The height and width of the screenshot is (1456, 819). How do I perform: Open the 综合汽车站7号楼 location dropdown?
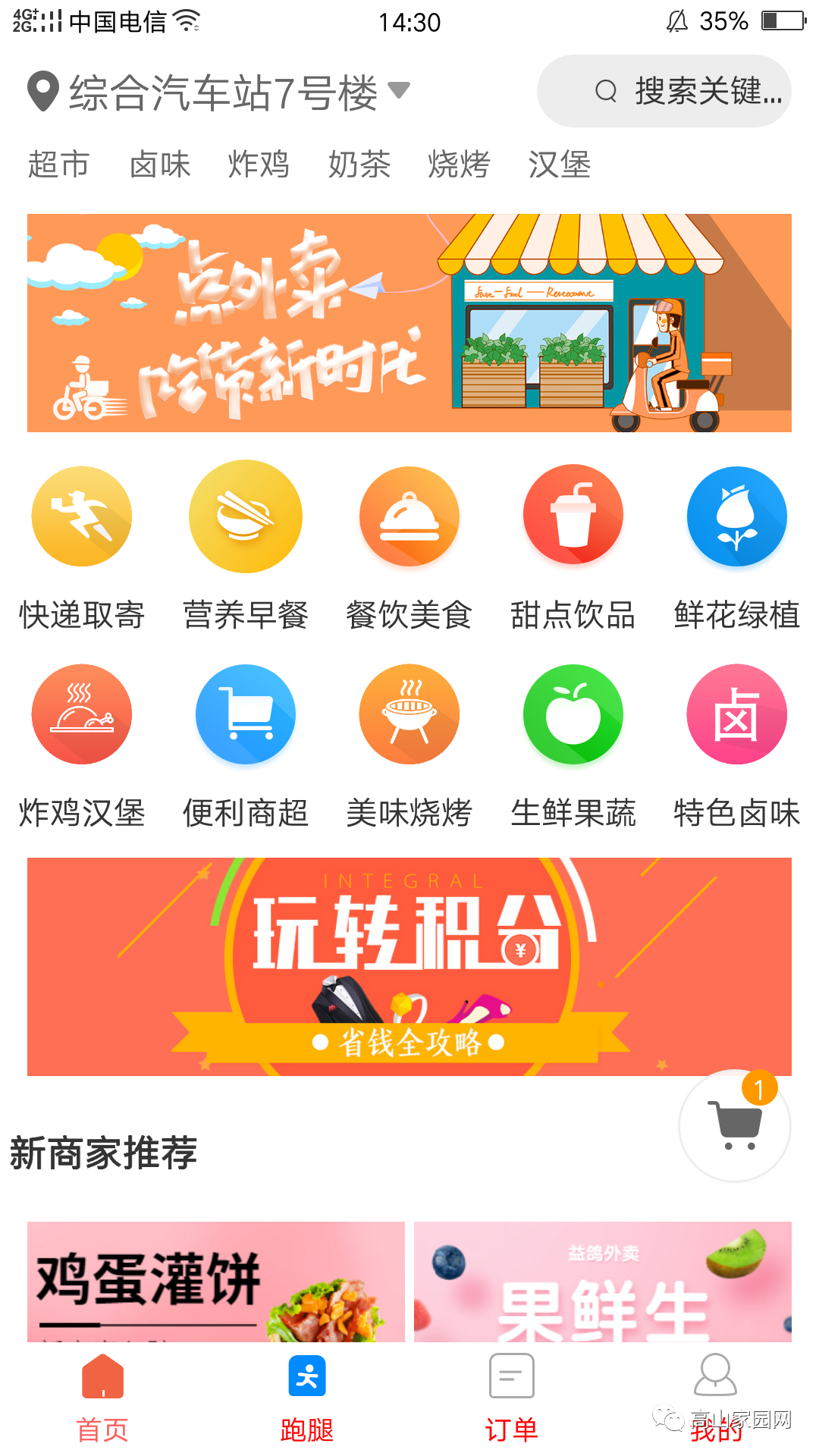(220, 93)
